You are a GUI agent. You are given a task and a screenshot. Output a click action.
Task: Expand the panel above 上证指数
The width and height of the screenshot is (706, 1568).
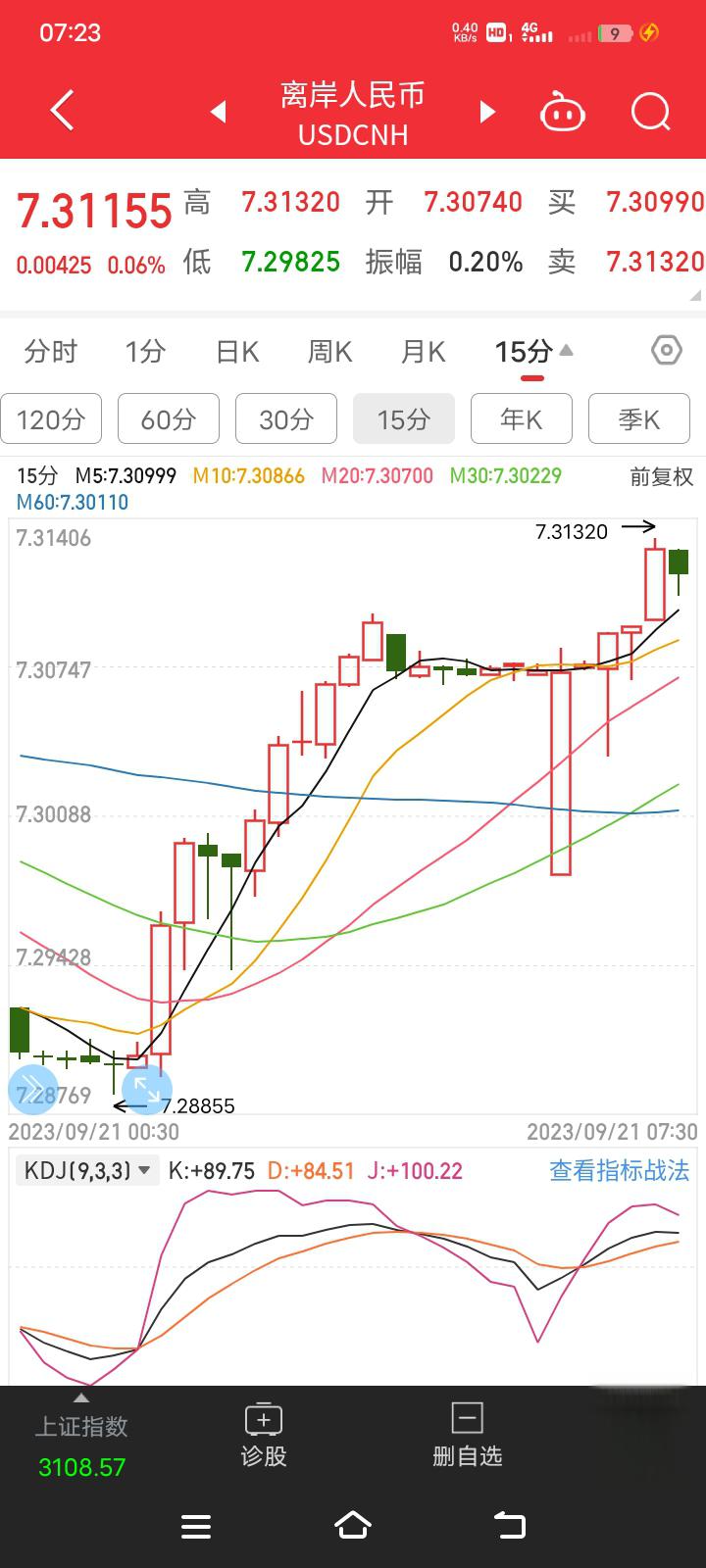(82, 1398)
